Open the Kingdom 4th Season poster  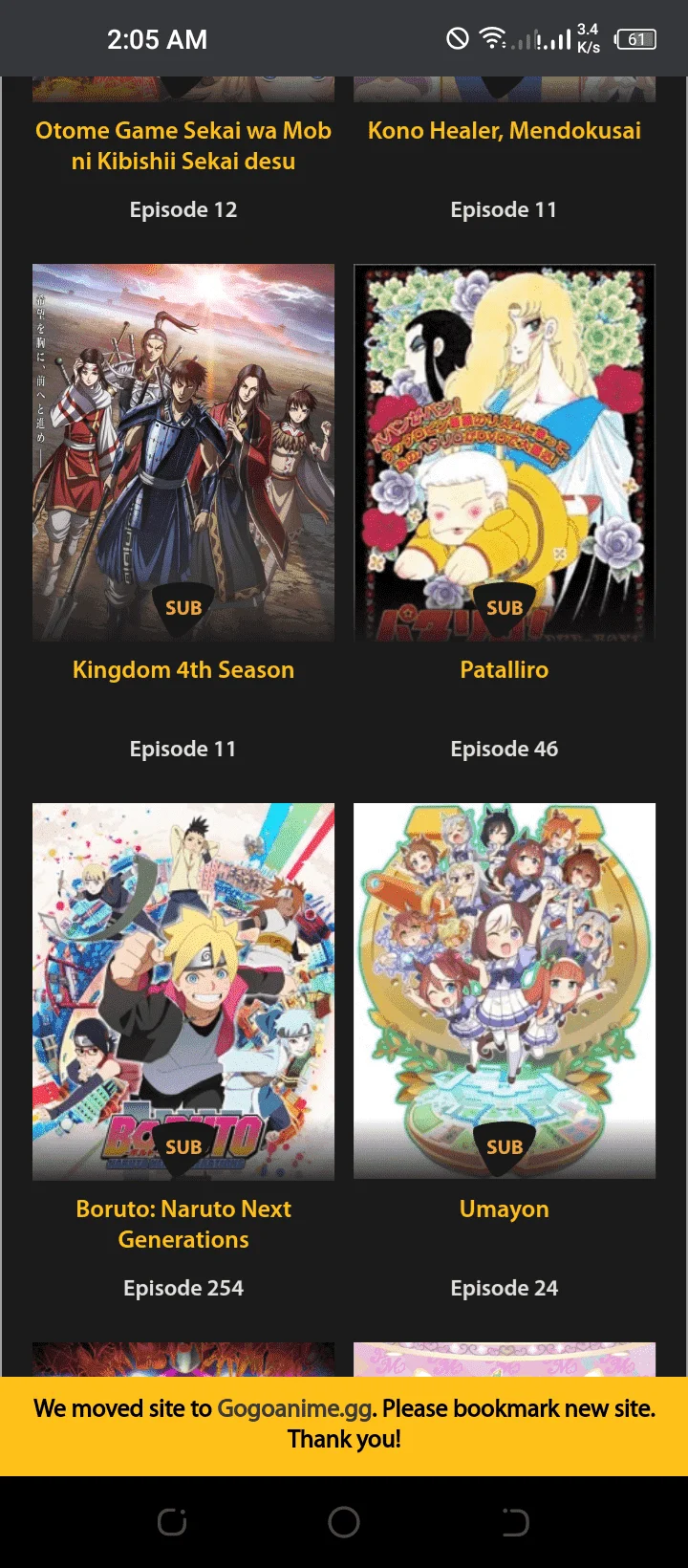coord(183,452)
